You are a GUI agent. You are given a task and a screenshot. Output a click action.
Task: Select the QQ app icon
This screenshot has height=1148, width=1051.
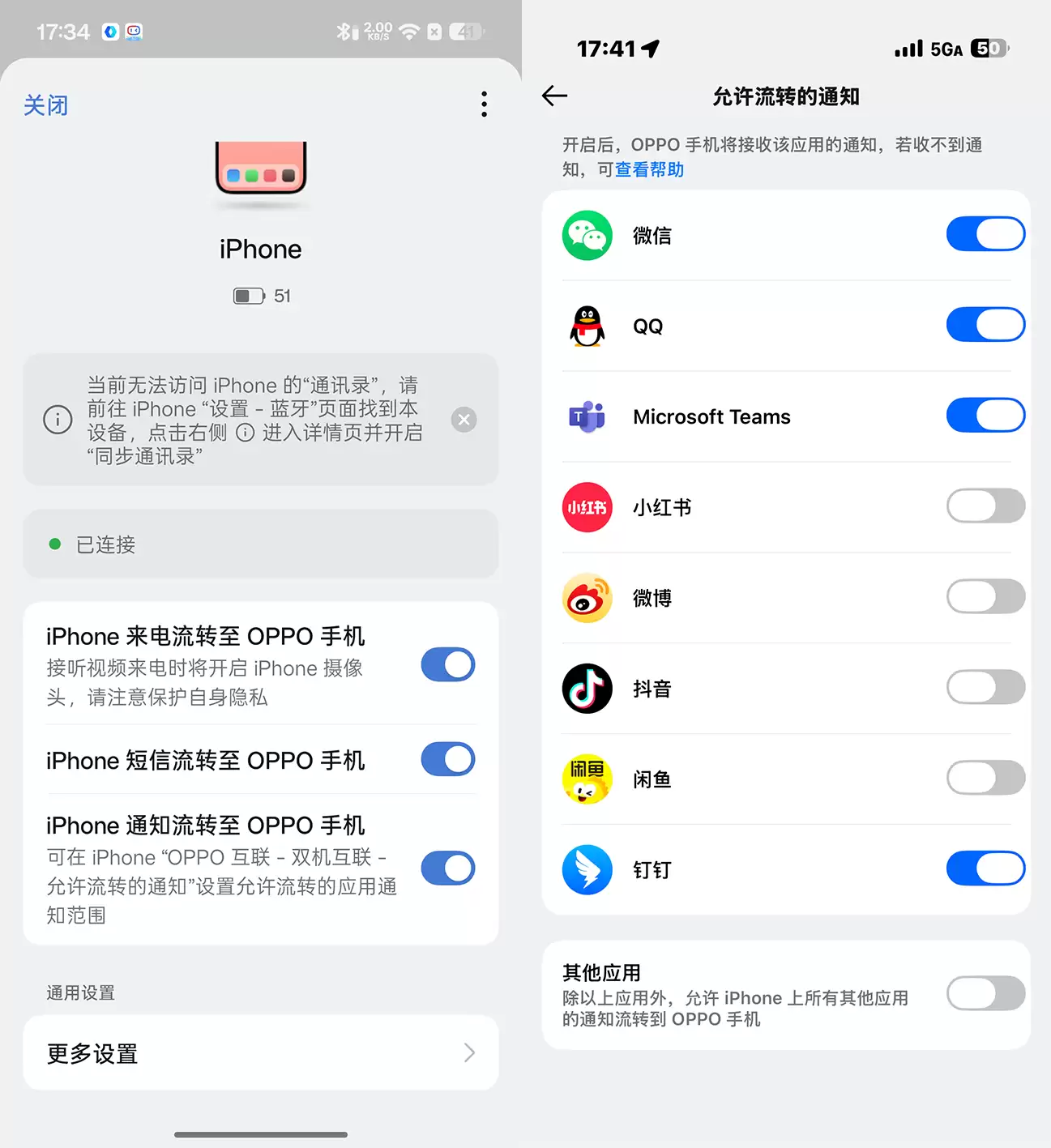(x=587, y=326)
